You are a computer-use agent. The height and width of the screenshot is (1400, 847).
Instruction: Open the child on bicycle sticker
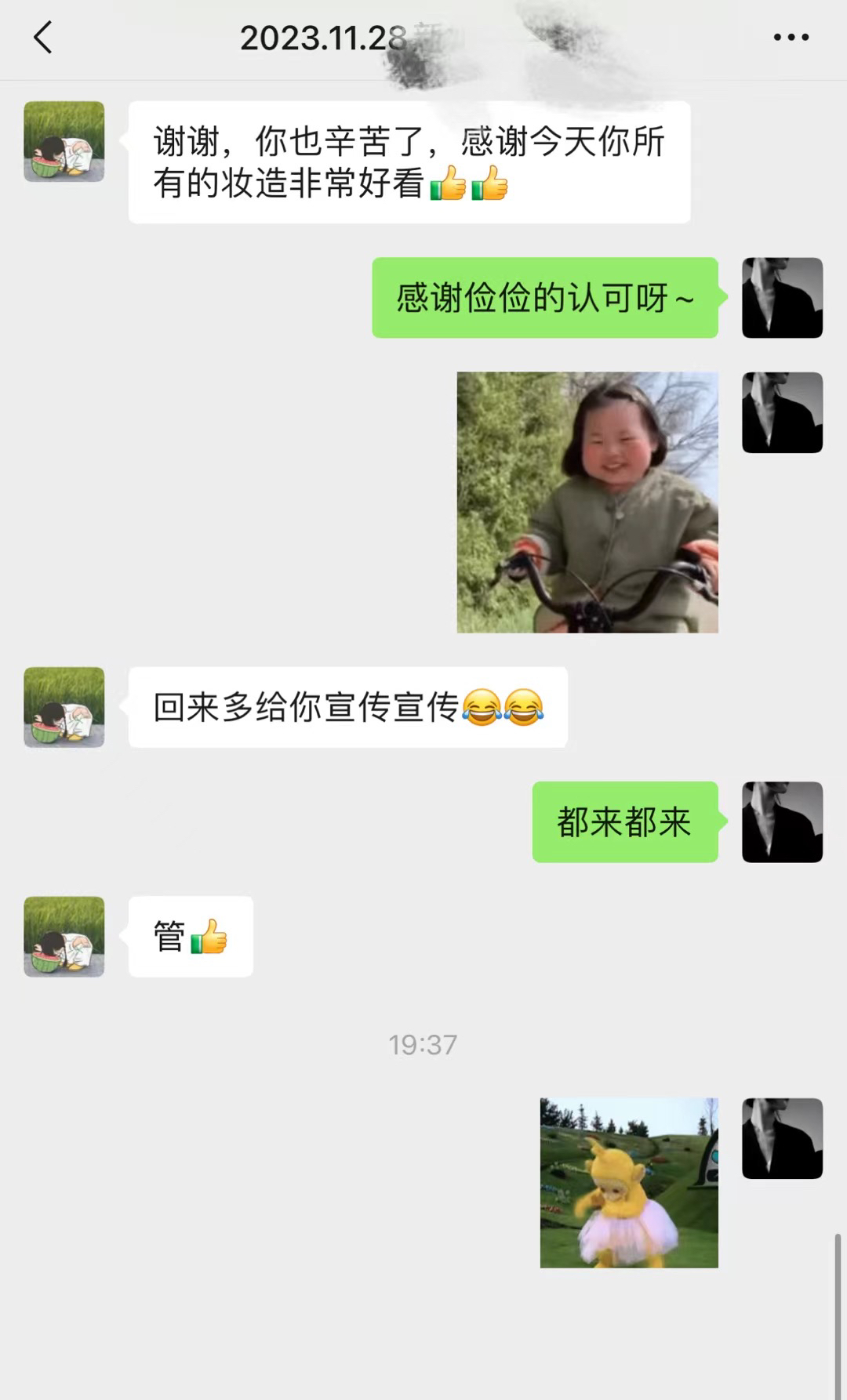587,502
